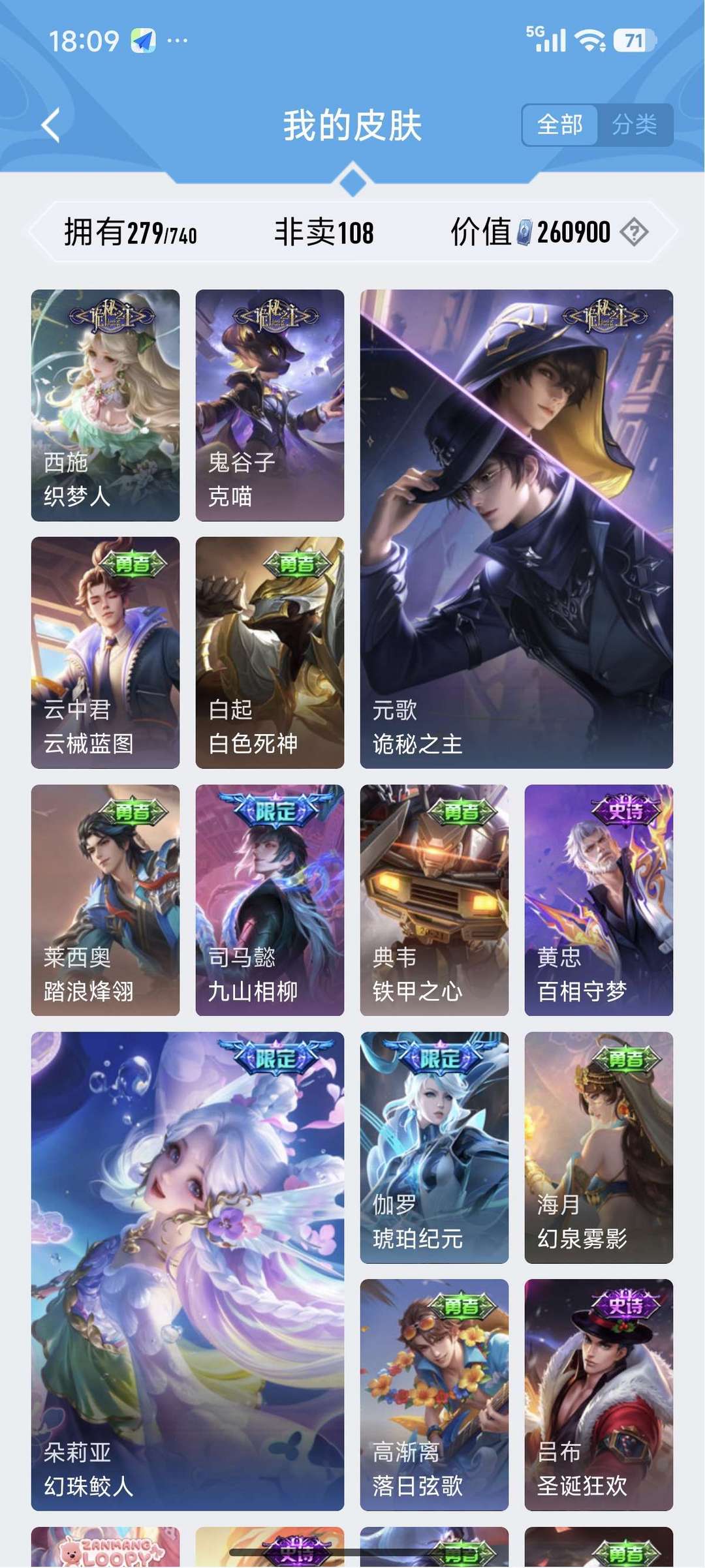Image resolution: width=705 pixels, height=1568 pixels.
Task: Tap the 吕布 圣诞狂欢 skin card
Action: 599,1394
